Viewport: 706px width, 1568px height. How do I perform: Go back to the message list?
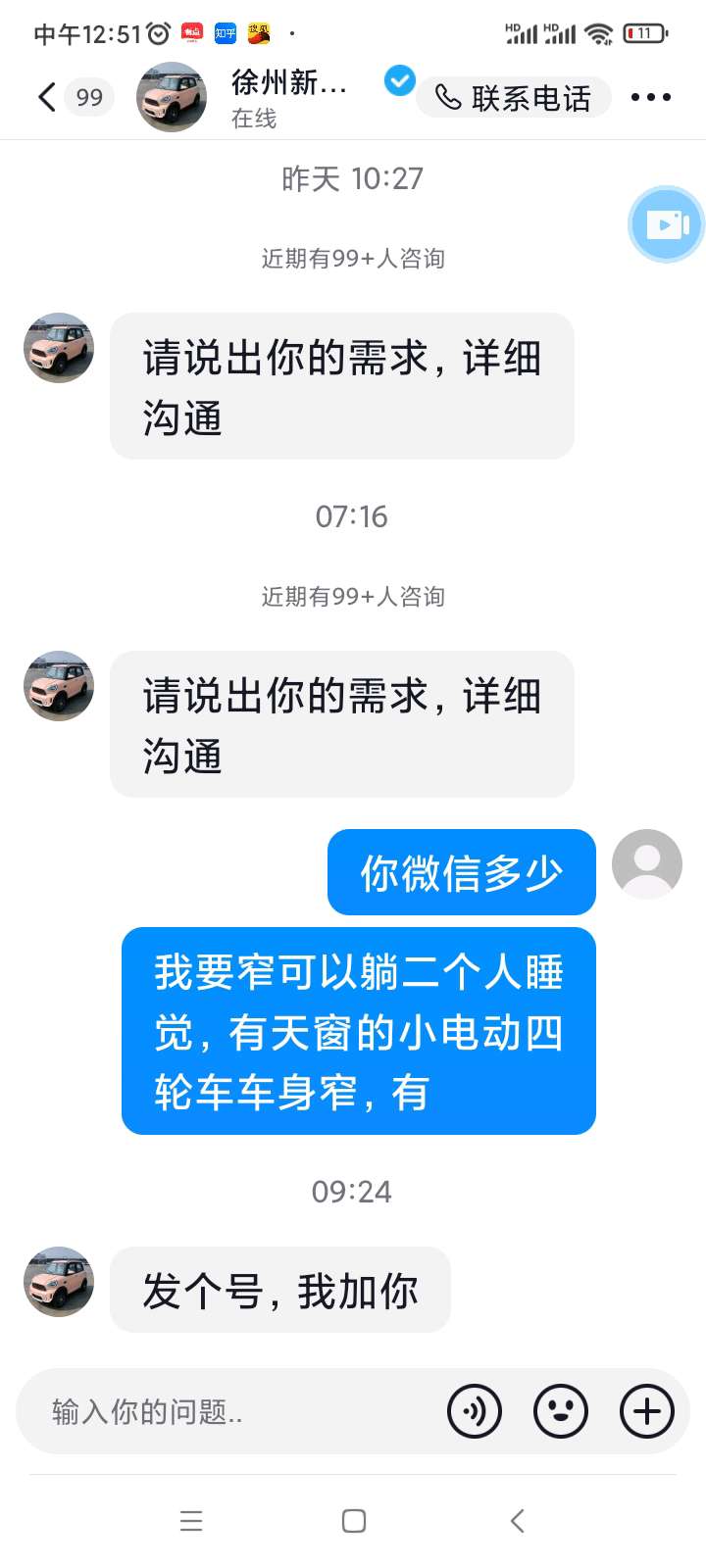point(47,97)
